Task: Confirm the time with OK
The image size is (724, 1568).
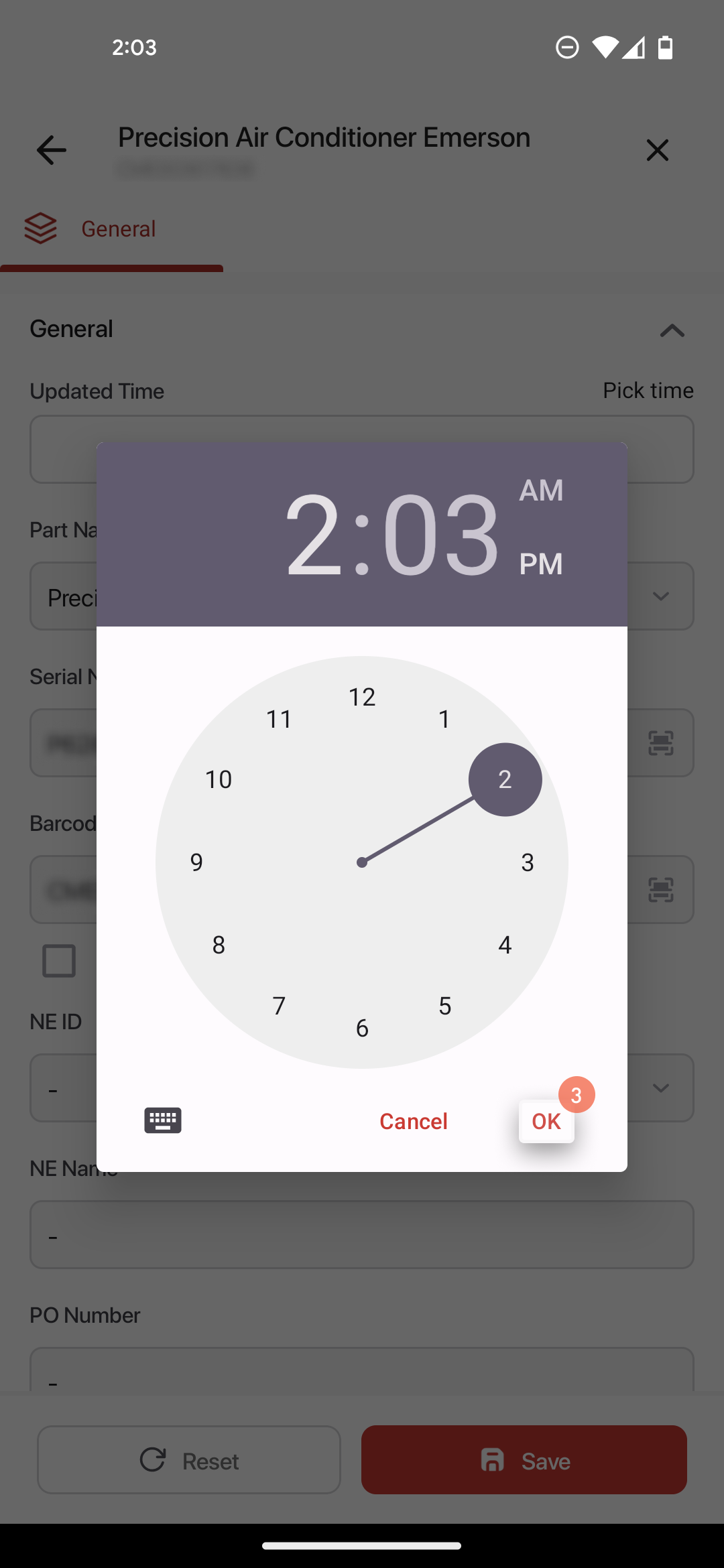Action: pyautogui.click(x=546, y=1121)
